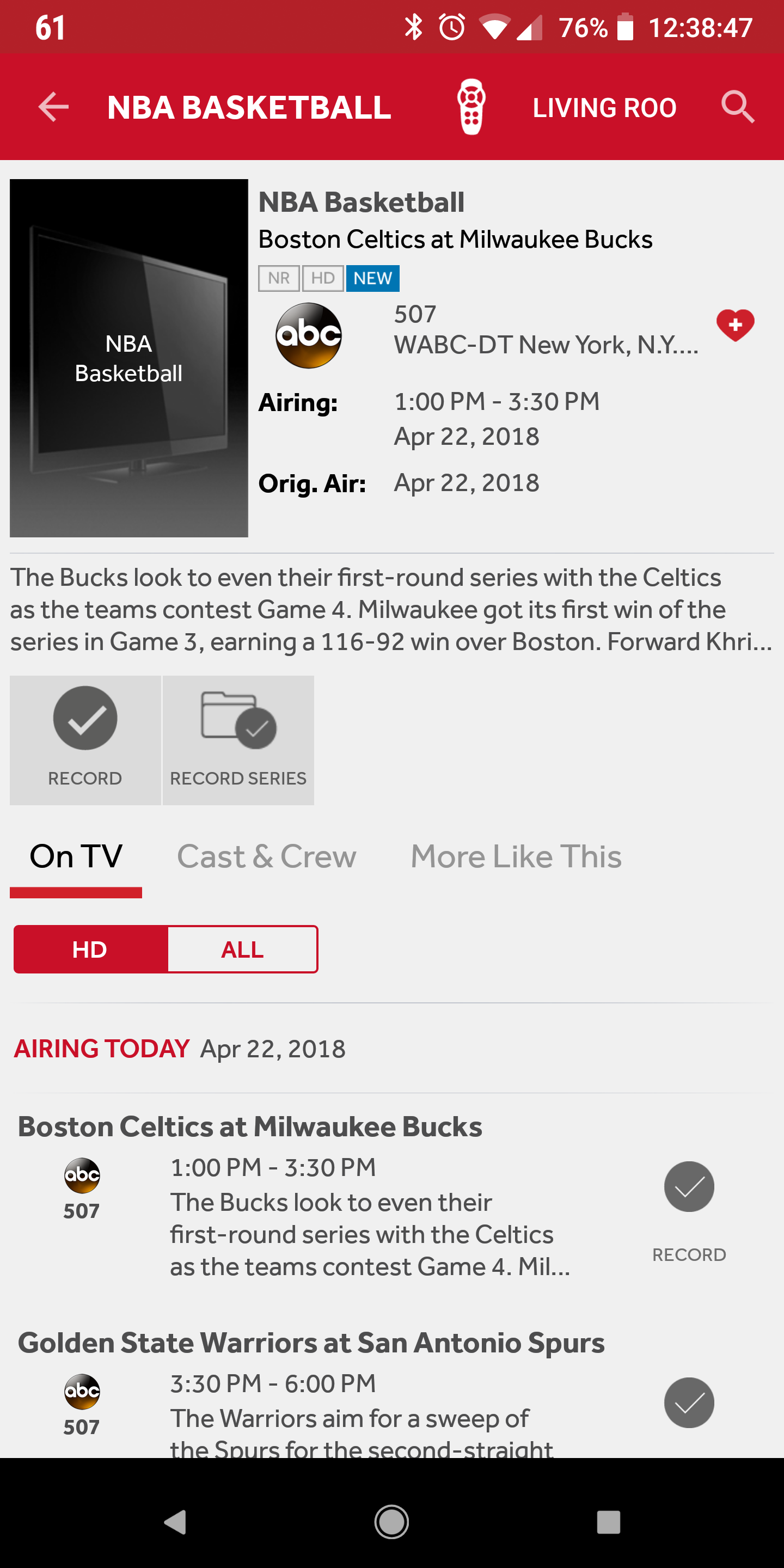Tap the NBA Basketball show thumbnail
Viewport: 784px width, 1568px height.
click(128, 357)
